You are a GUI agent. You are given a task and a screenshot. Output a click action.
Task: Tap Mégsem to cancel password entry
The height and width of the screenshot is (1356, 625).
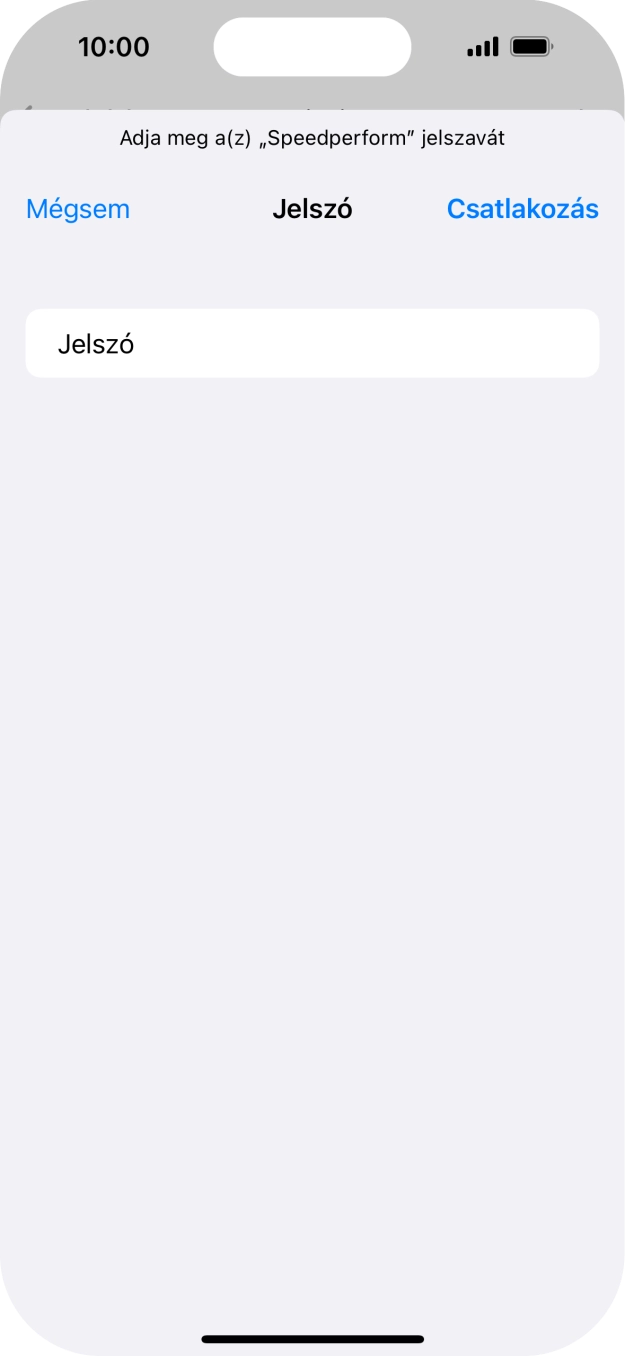tap(78, 209)
